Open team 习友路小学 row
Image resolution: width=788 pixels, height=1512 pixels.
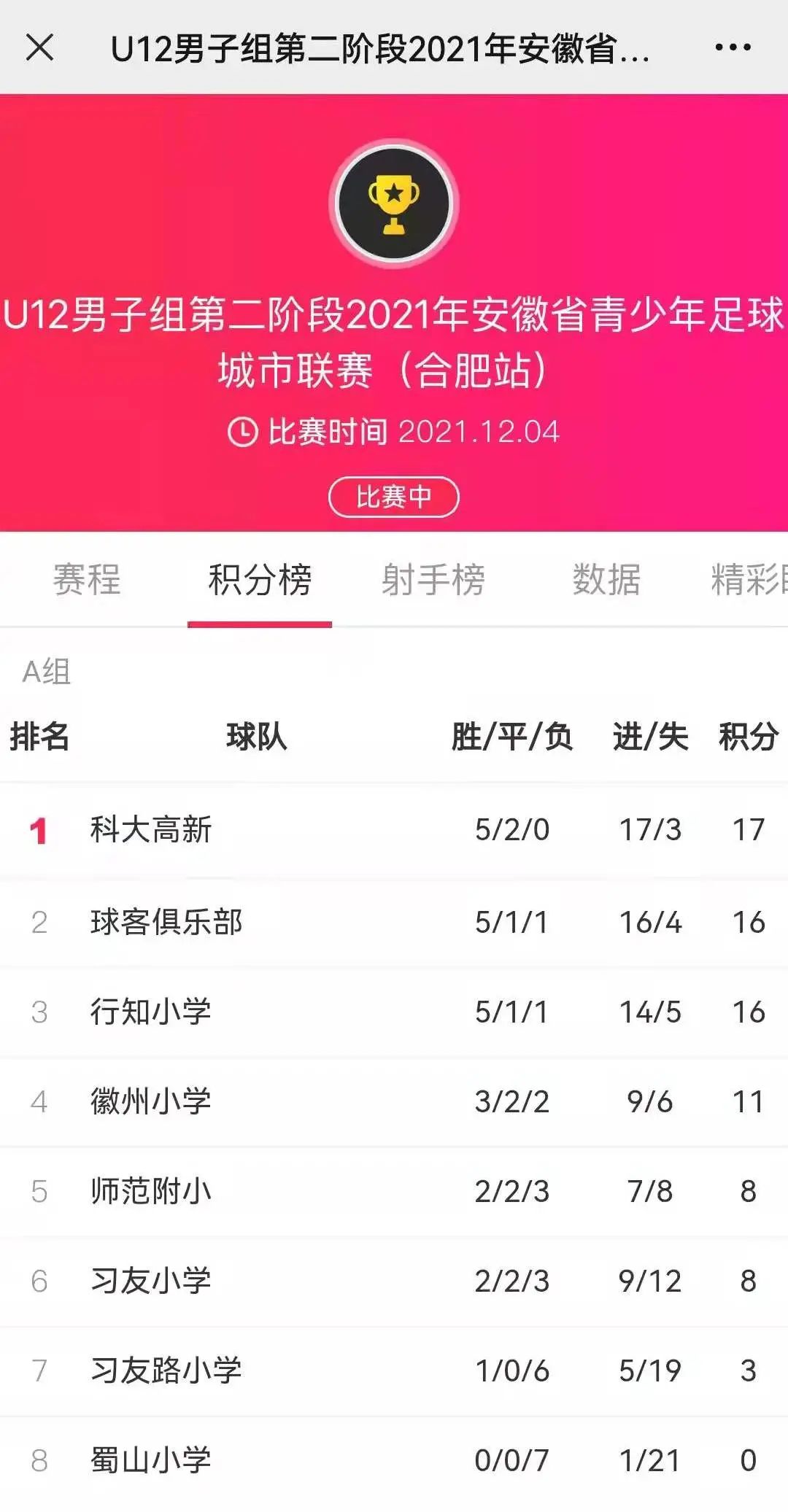[166, 1371]
